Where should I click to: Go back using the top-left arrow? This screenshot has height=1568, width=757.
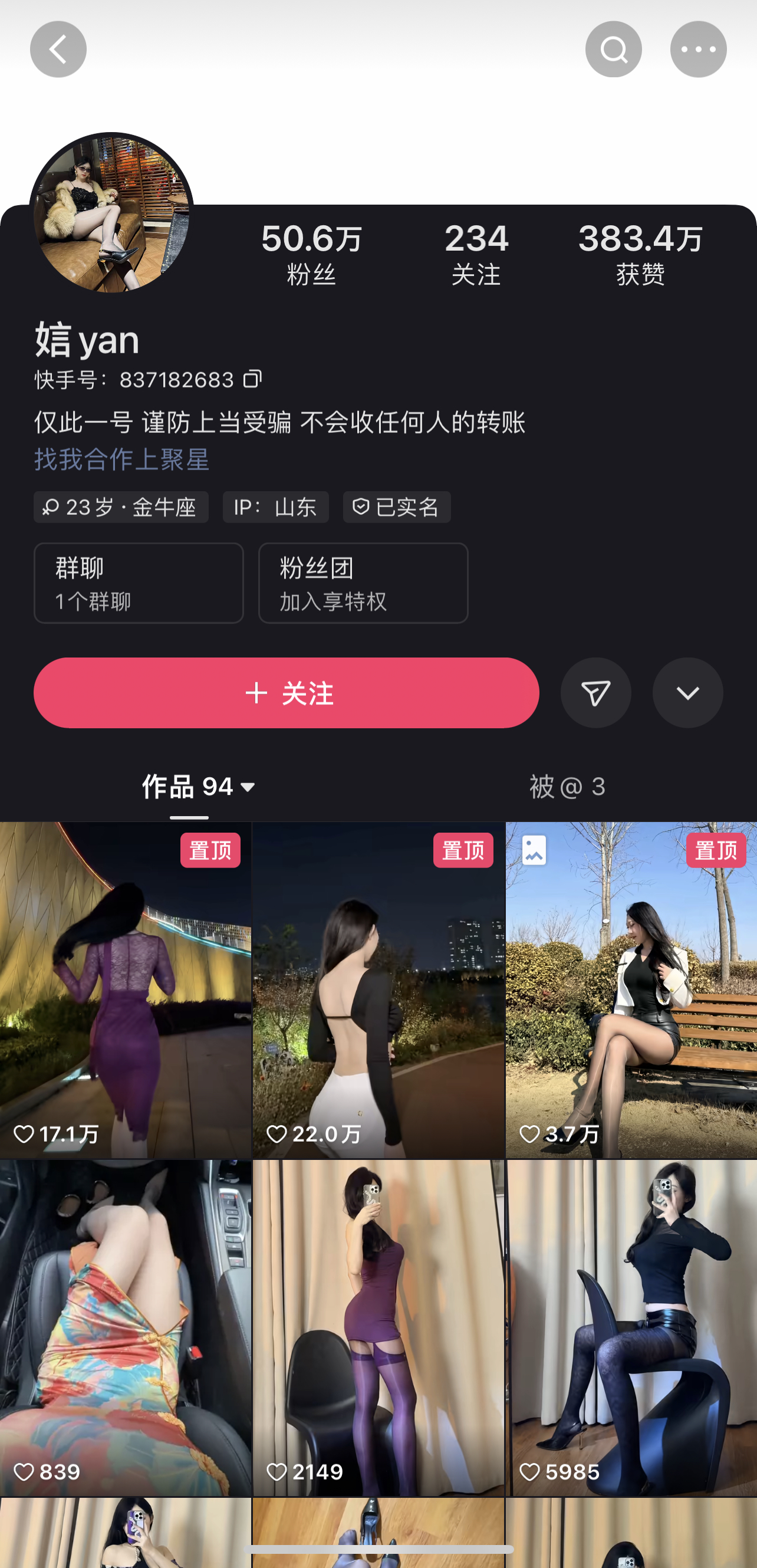(58, 50)
